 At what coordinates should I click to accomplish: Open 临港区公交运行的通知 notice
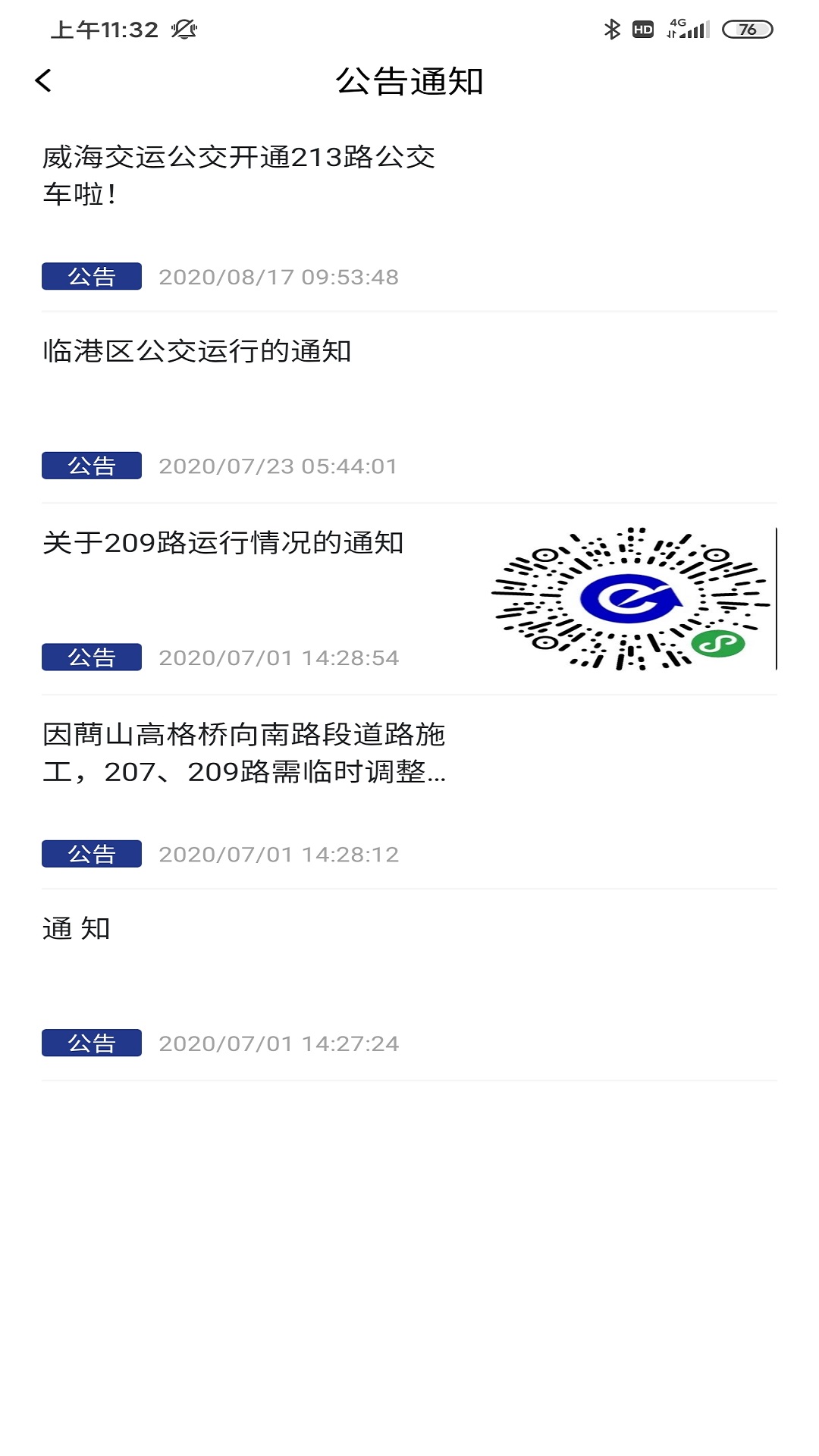pos(409,408)
